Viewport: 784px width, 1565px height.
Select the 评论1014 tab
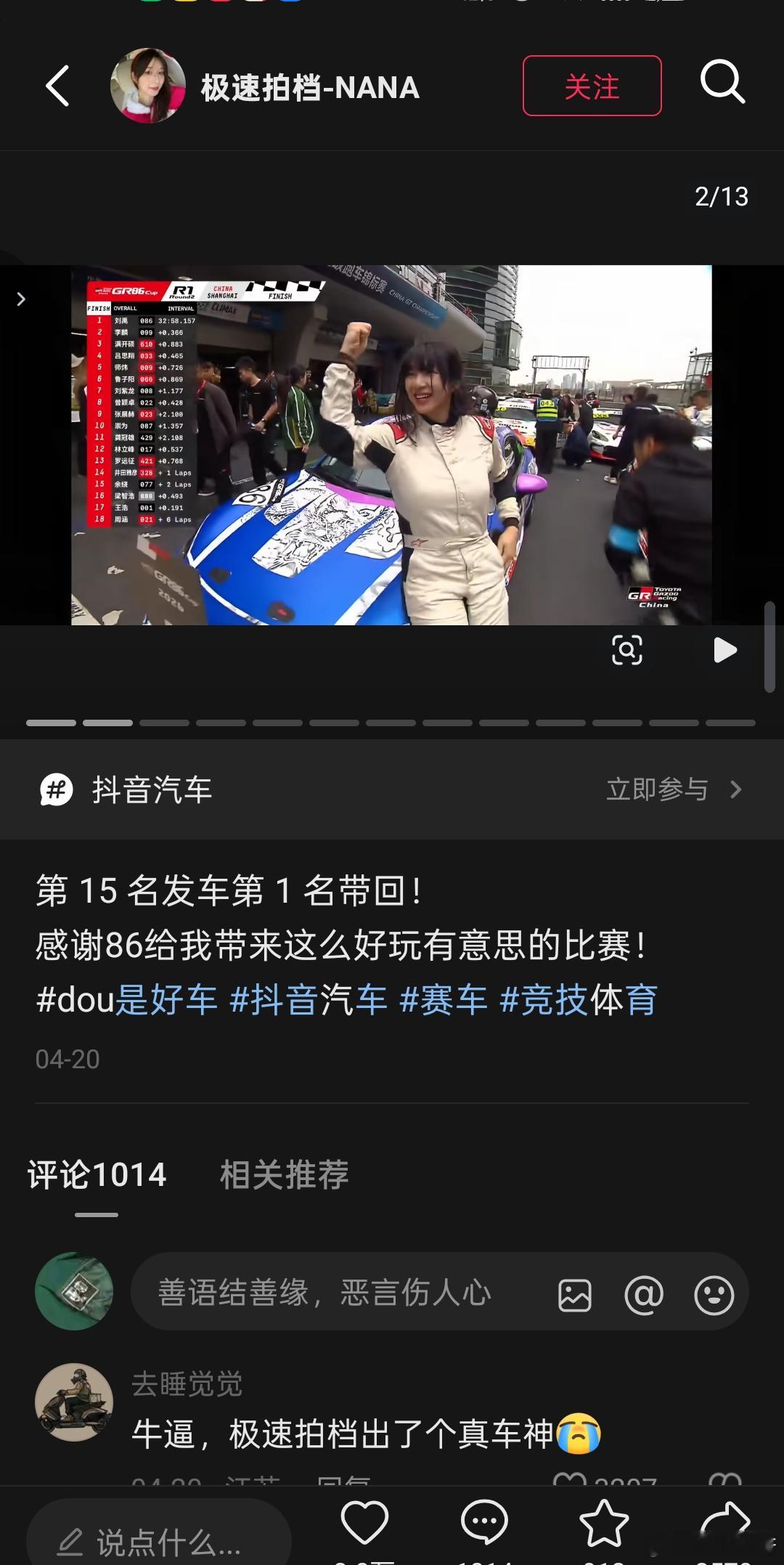click(x=95, y=1174)
